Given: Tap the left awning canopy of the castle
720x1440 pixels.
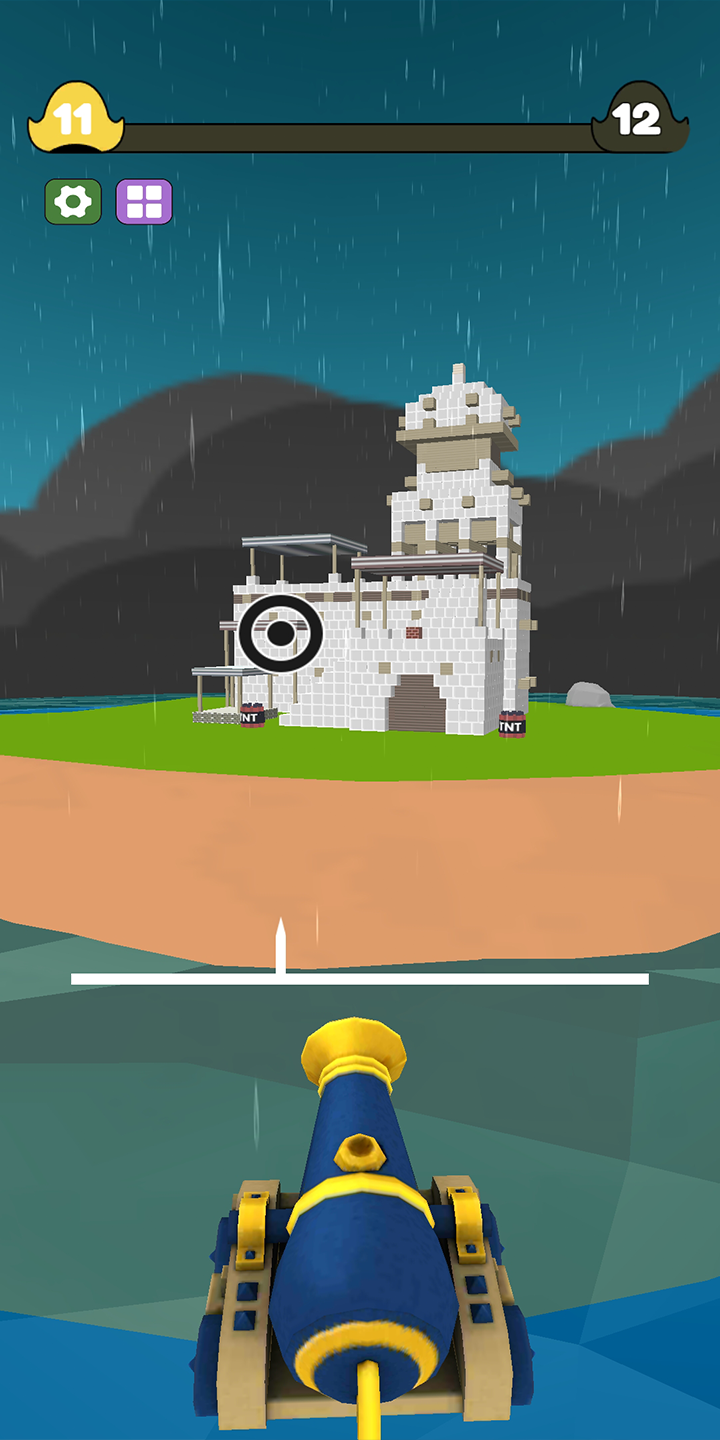Looking at the screenshot, I should [x=220, y=672].
